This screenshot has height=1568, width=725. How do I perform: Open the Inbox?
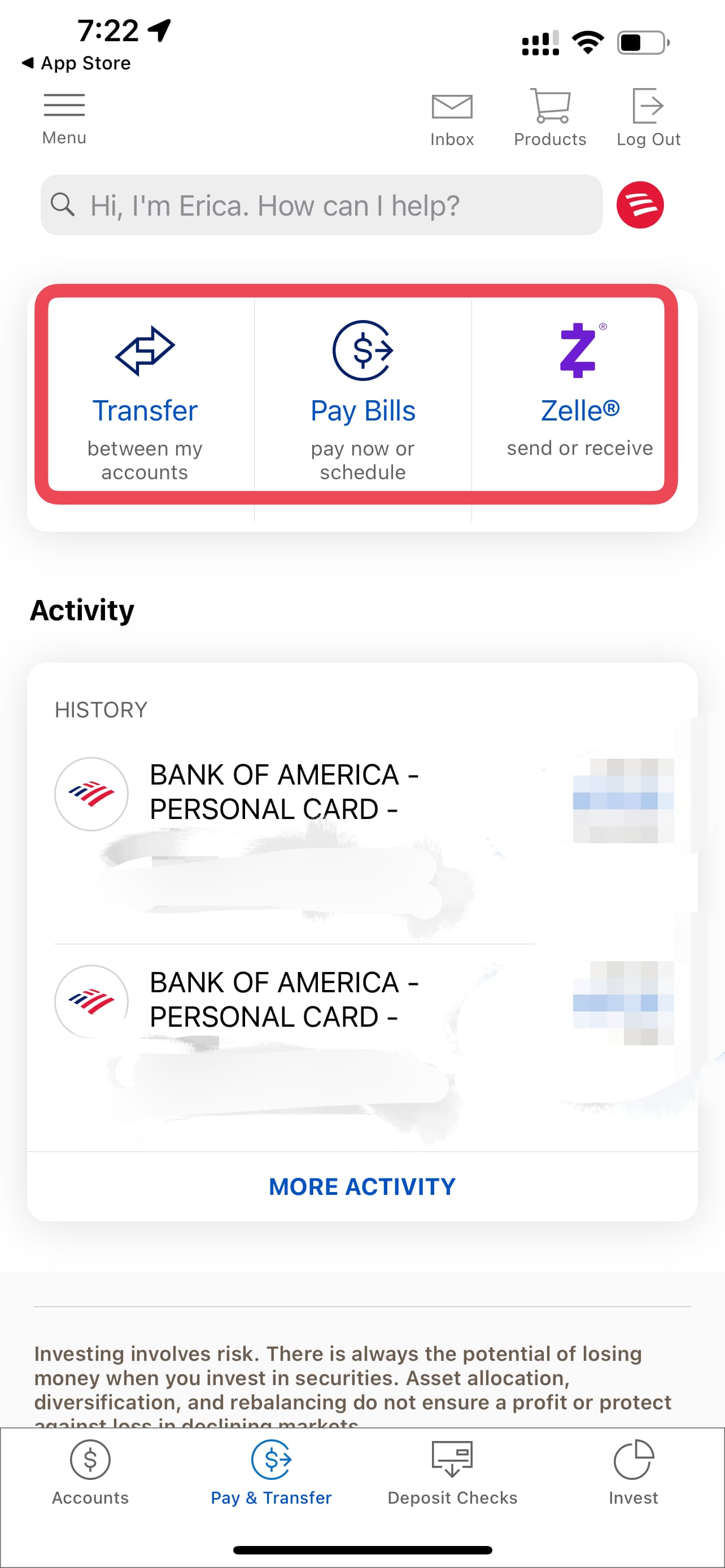pyautogui.click(x=452, y=119)
